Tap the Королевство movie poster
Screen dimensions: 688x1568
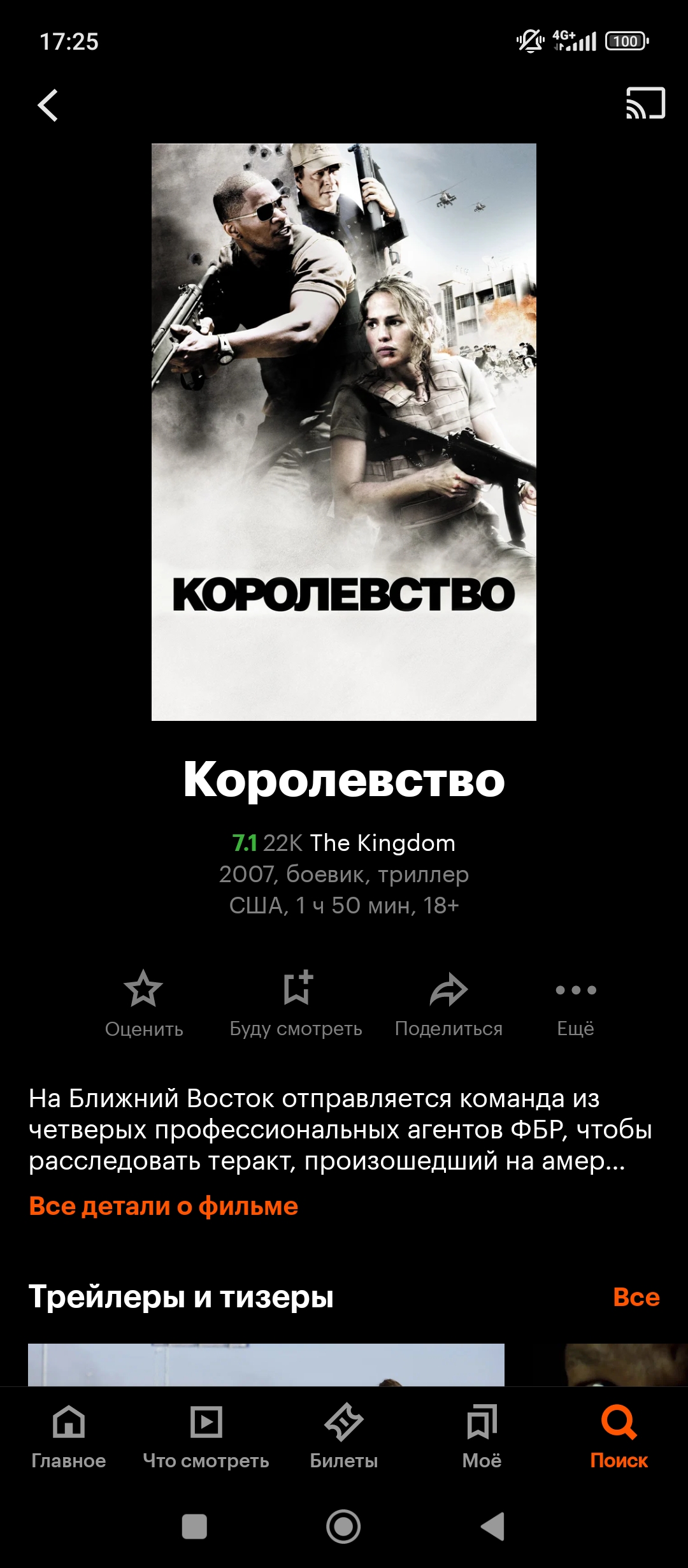tap(344, 432)
